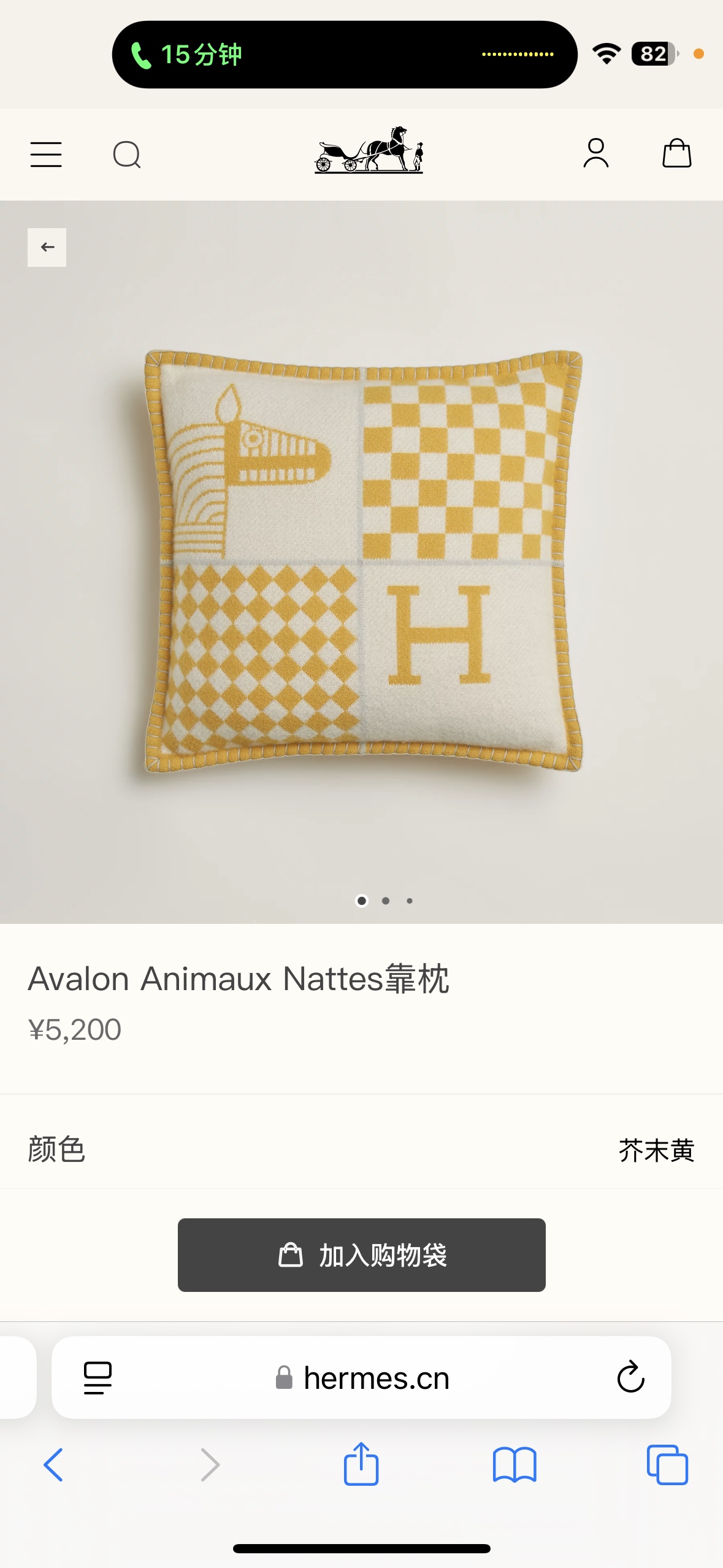Tap the hermes.cn address bar
Image resolution: width=723 pixels, height=1568 pixels.
click(x=375, y=1378)
